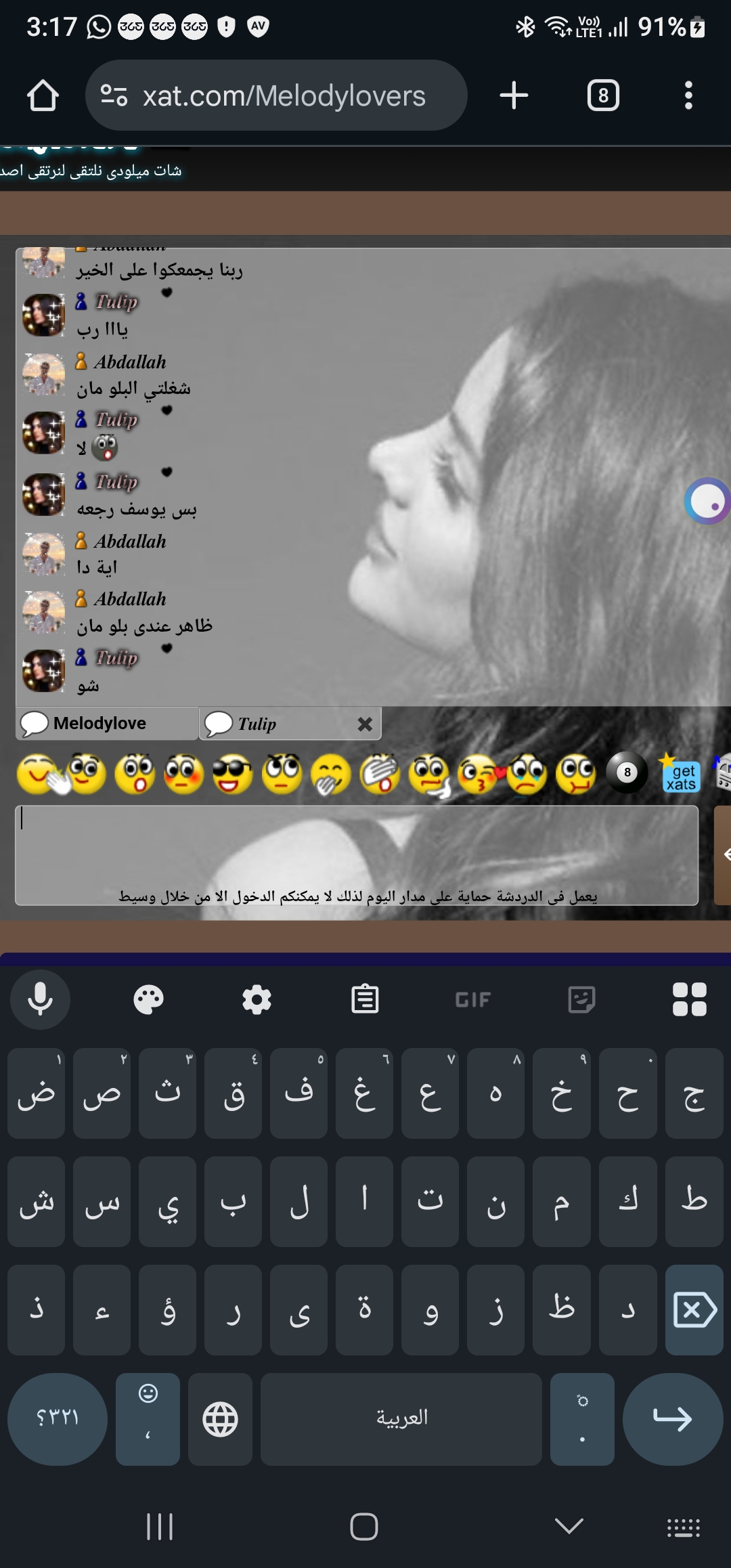This screenshot has width=731, height=1568.
Task: Tap the xat.com/Melodylovers address bar
Action: click(x=276, y=95)
